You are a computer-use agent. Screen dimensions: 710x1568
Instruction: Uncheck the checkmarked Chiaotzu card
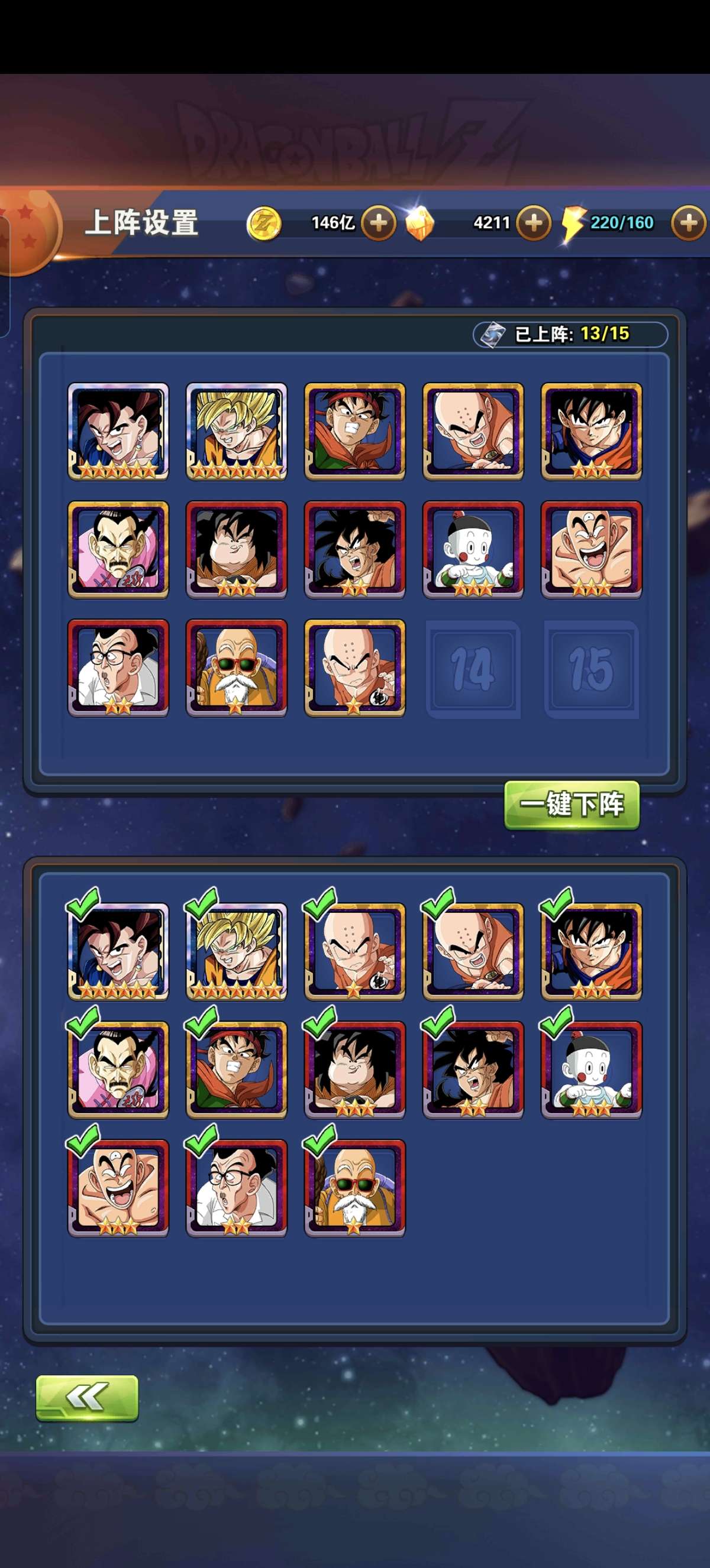[590, 1070]
